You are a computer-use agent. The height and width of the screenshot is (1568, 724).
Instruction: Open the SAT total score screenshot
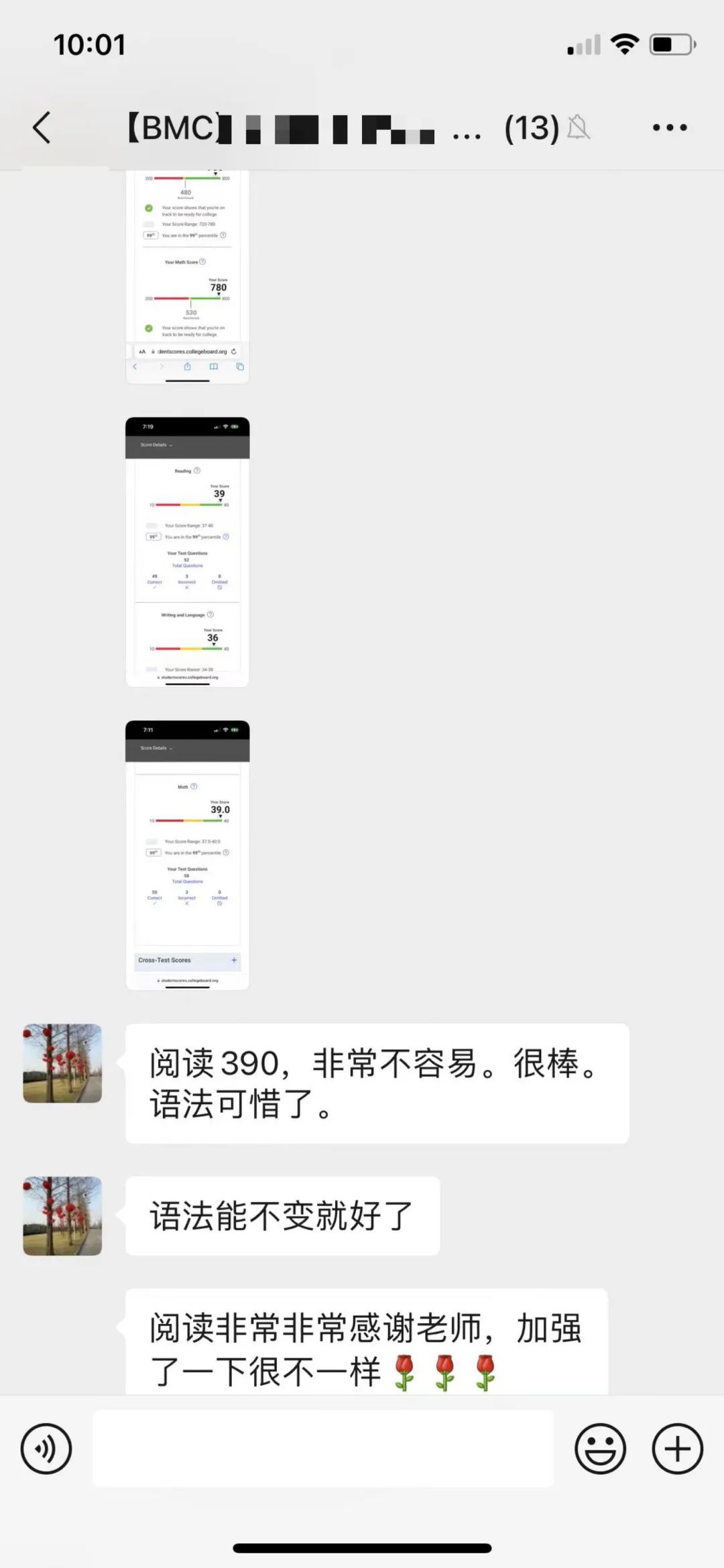click(187, 276)
